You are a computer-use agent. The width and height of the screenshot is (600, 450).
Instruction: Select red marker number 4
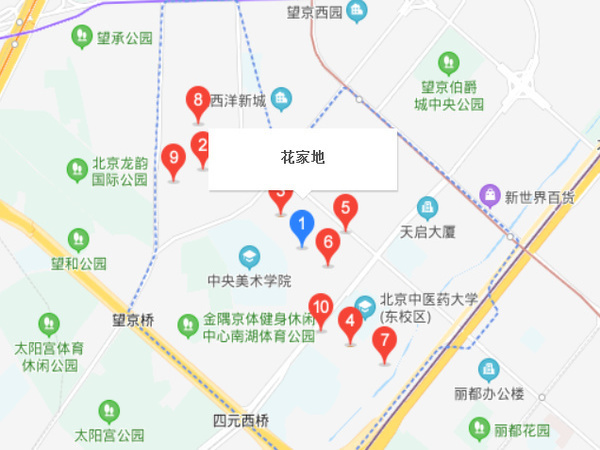[350, 322]
